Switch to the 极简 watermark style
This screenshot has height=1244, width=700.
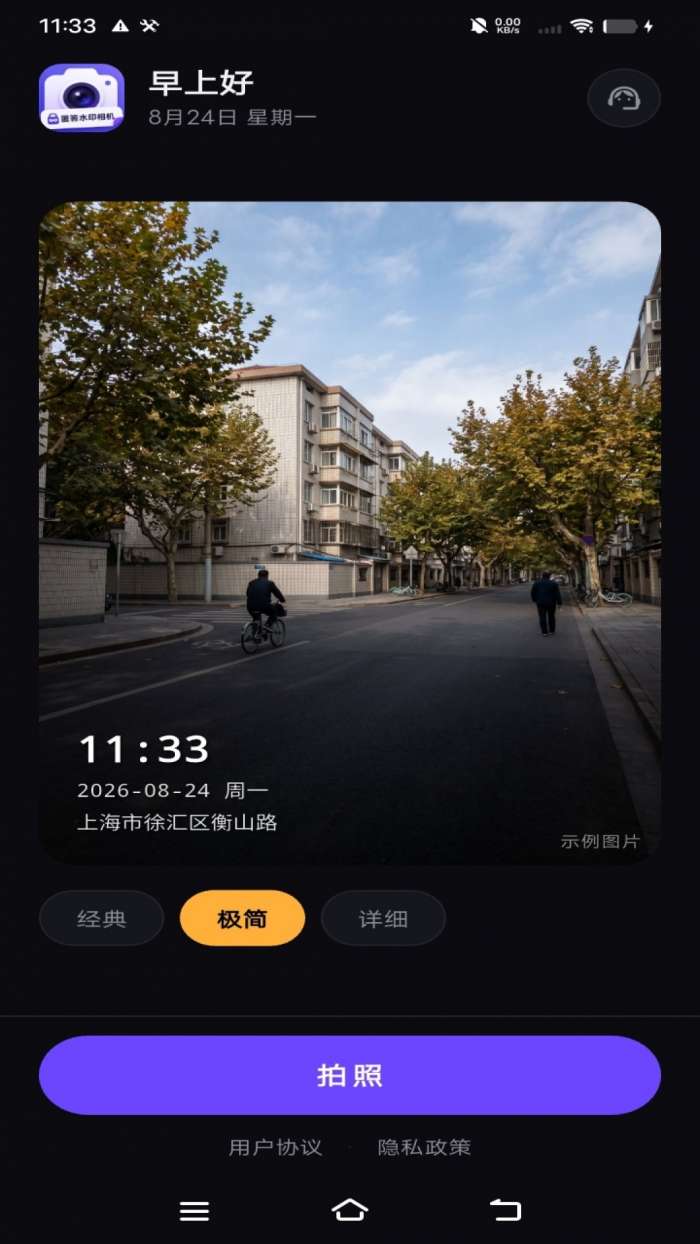pos(242,918)
